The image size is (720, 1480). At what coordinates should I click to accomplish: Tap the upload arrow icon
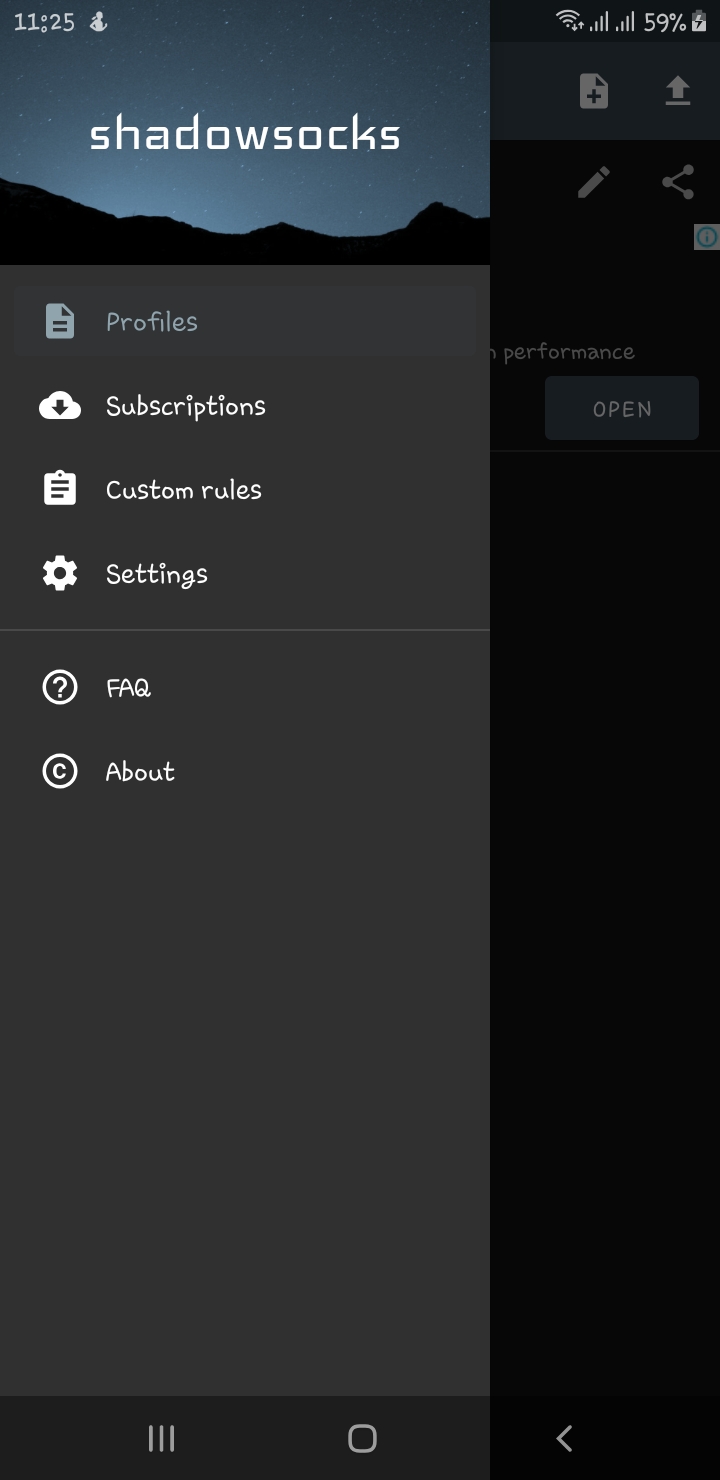pos(678,92)
